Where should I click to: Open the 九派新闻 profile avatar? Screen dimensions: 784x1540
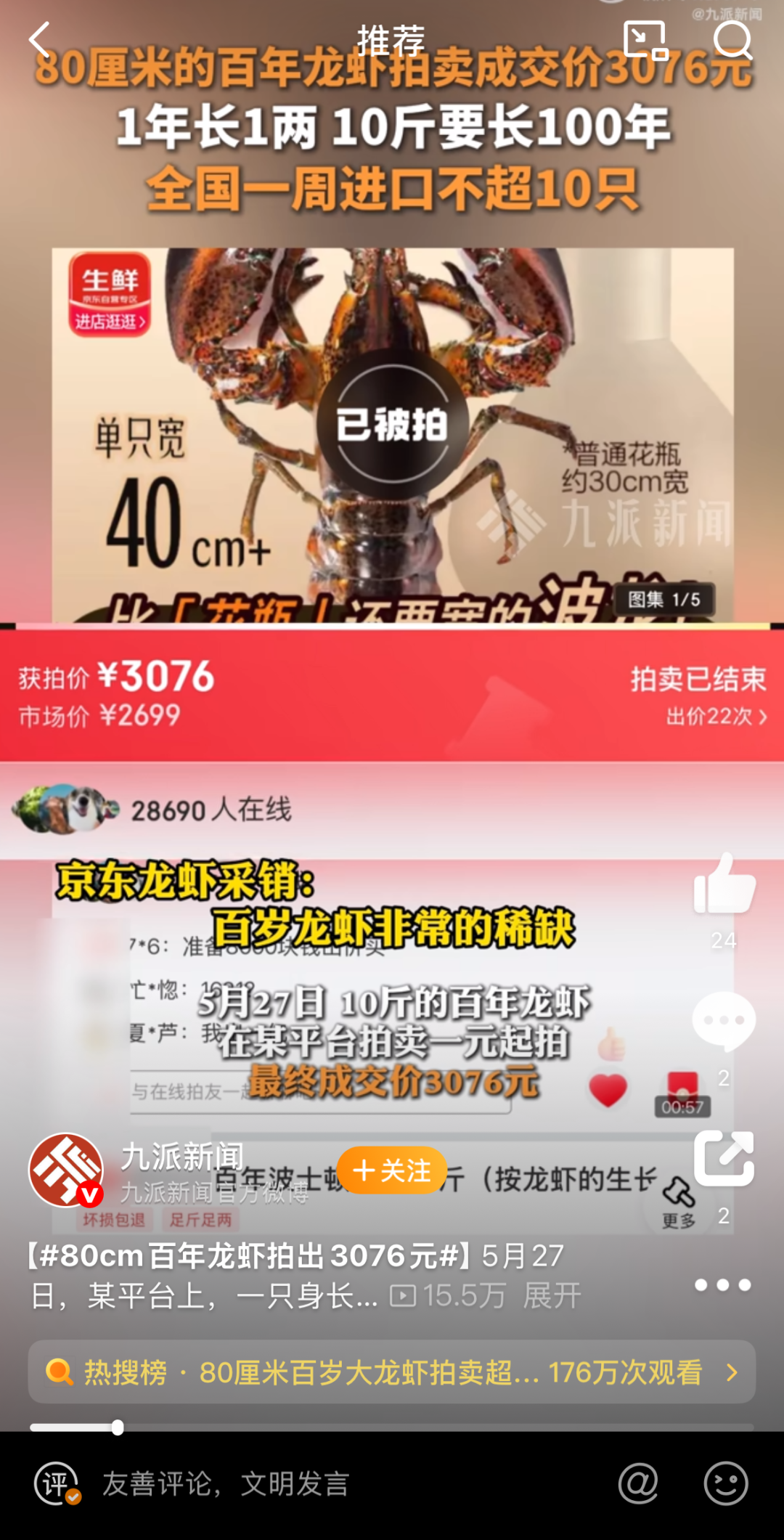pyautogui.click(x=66, y=1170)
